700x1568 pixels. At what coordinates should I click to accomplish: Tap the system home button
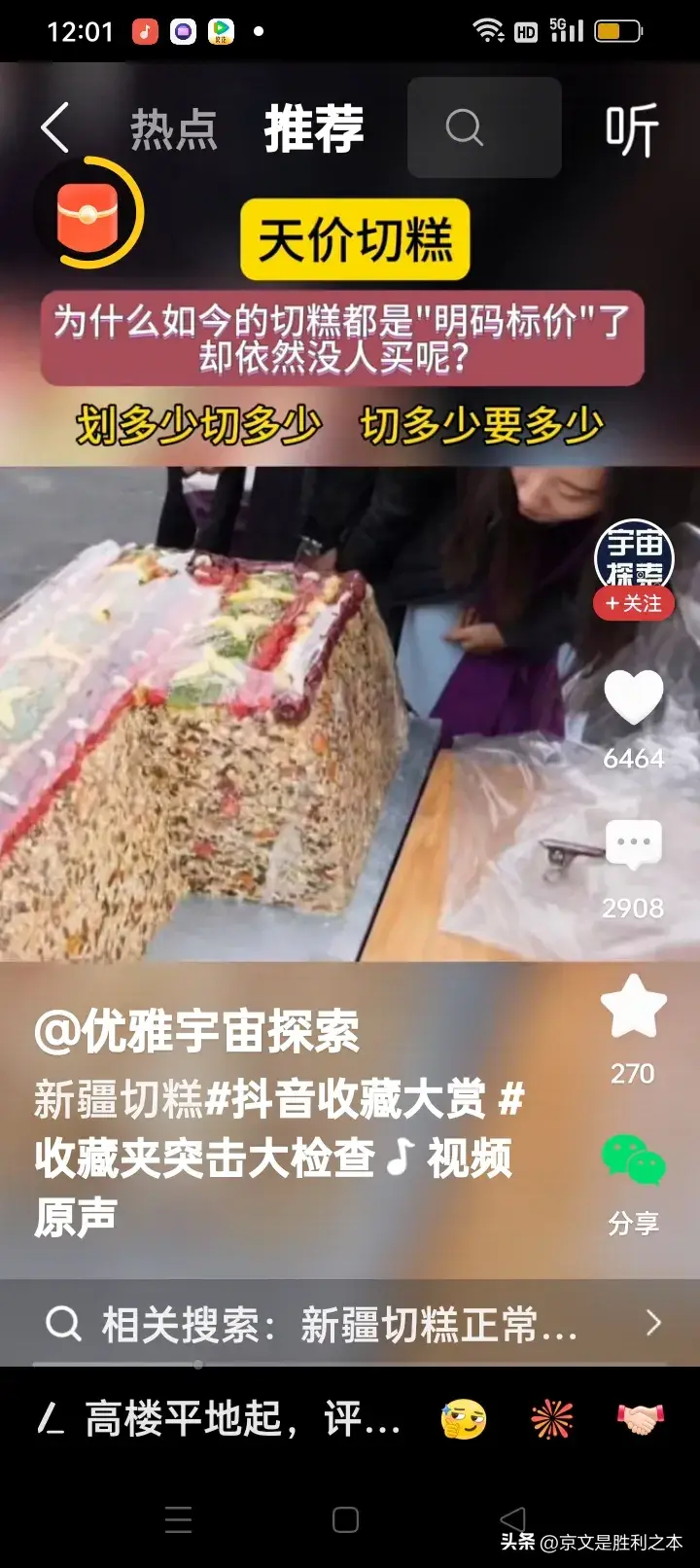pos(345,1519)
